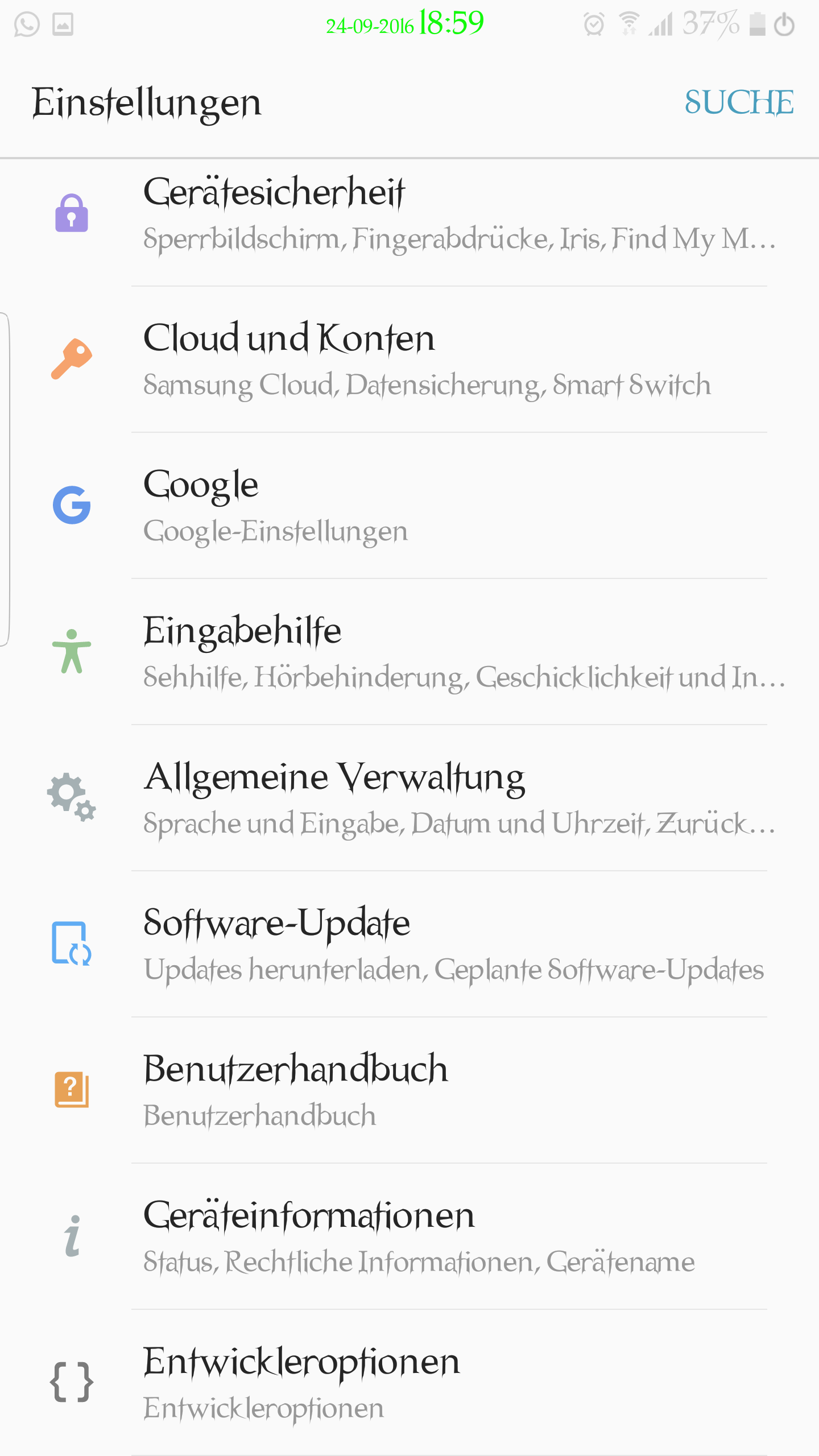
Task: Select Software-Update
Action: [409, 944]
